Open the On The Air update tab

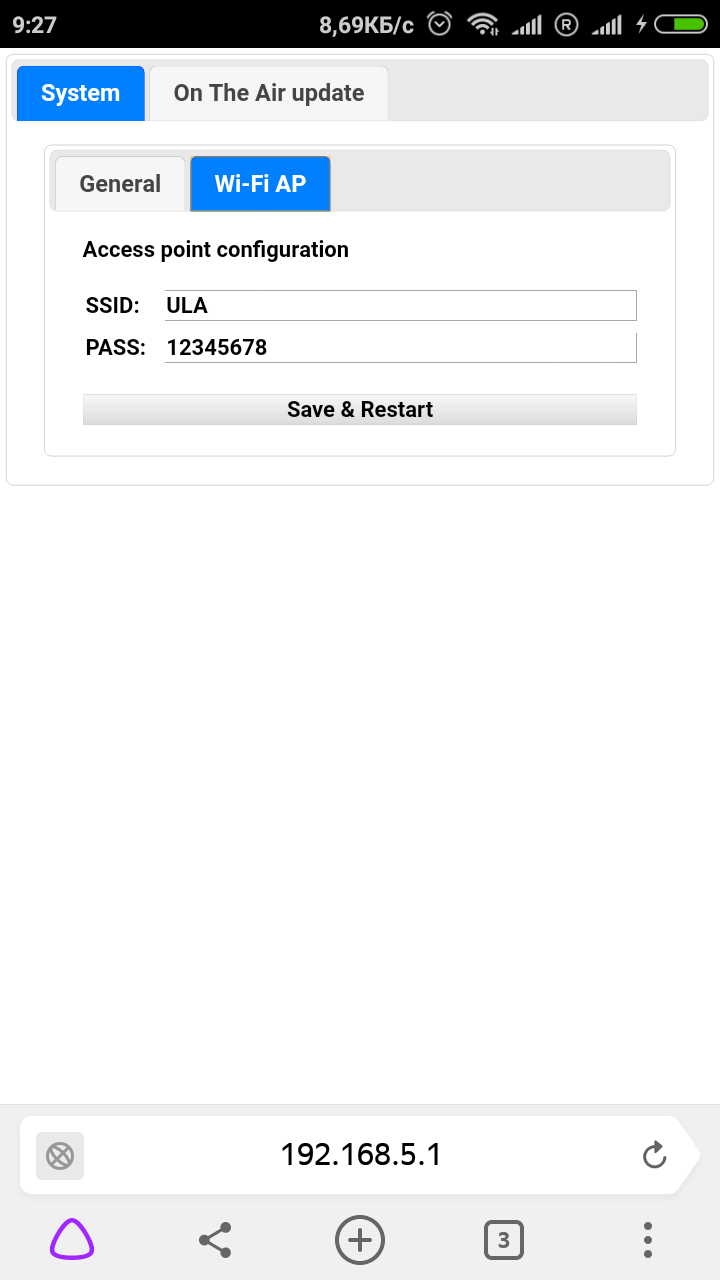coord(268,93)
